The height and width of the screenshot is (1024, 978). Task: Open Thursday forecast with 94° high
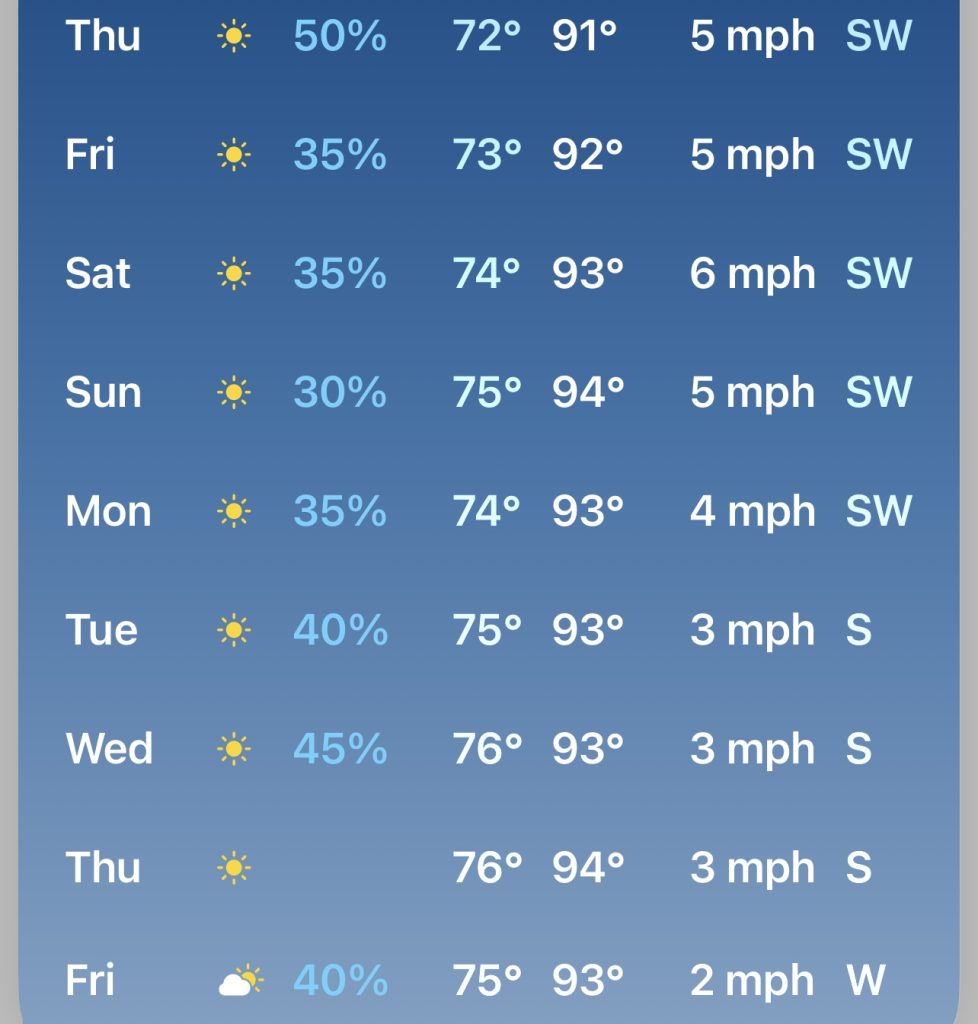point(488,867)
